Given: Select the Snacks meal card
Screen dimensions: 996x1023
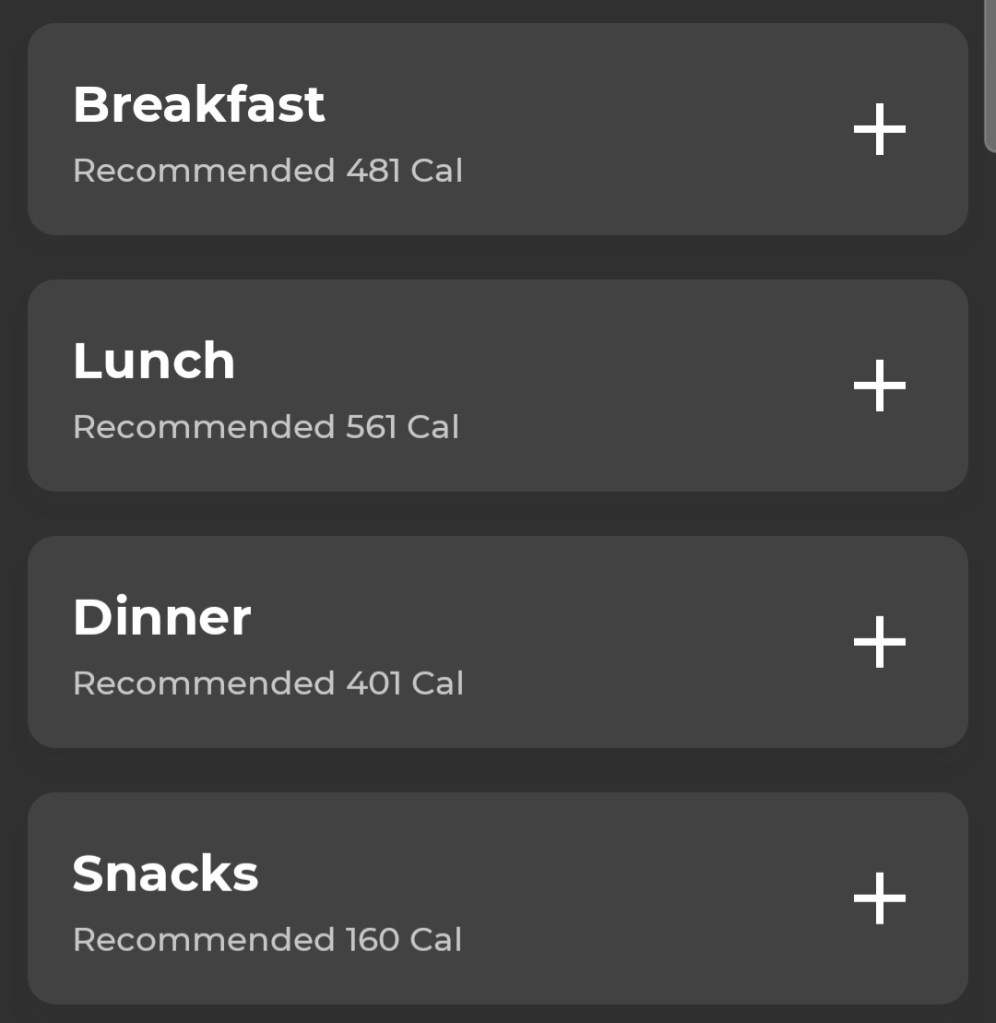Looking at the screenshot, I should click(400, 898).
